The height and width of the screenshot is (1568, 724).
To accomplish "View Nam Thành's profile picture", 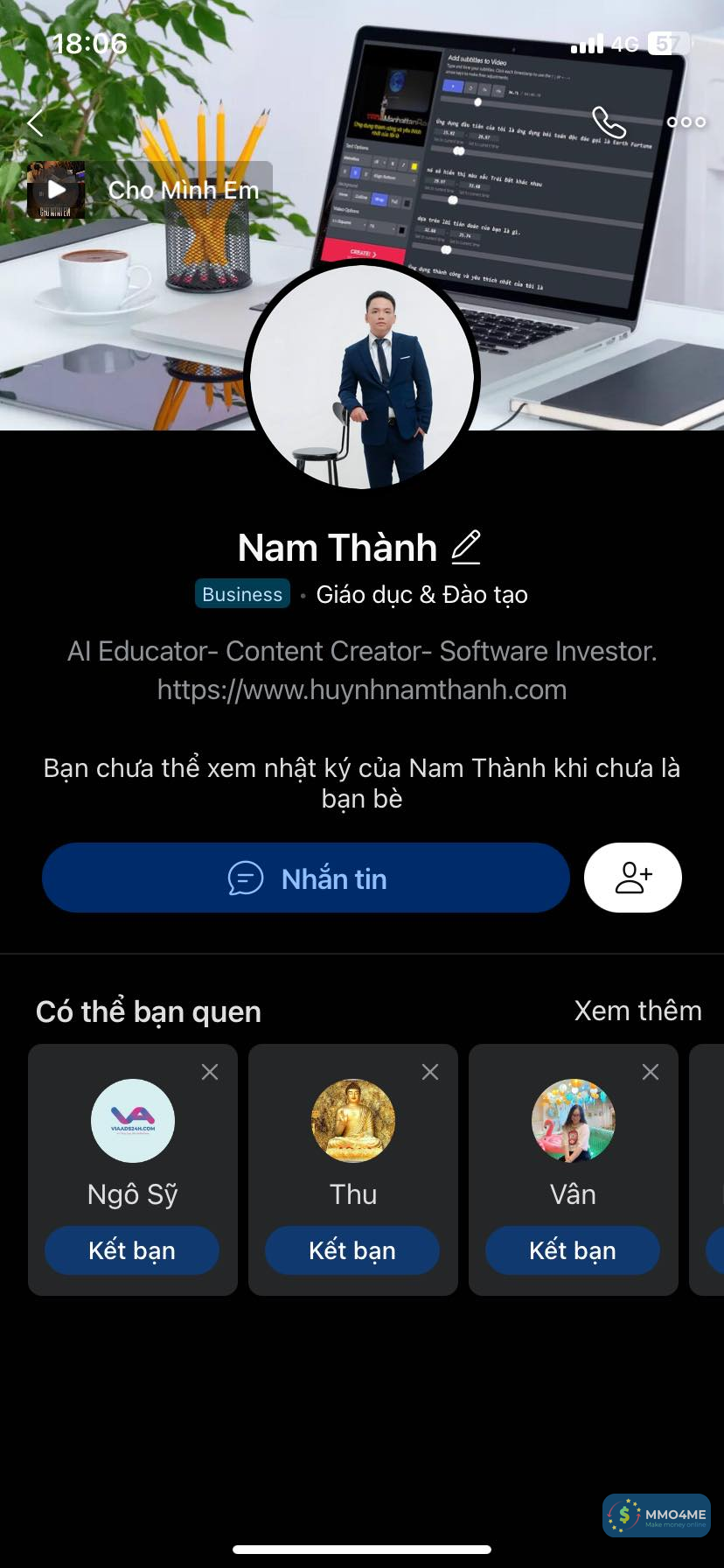I will [x=362, y=376].
